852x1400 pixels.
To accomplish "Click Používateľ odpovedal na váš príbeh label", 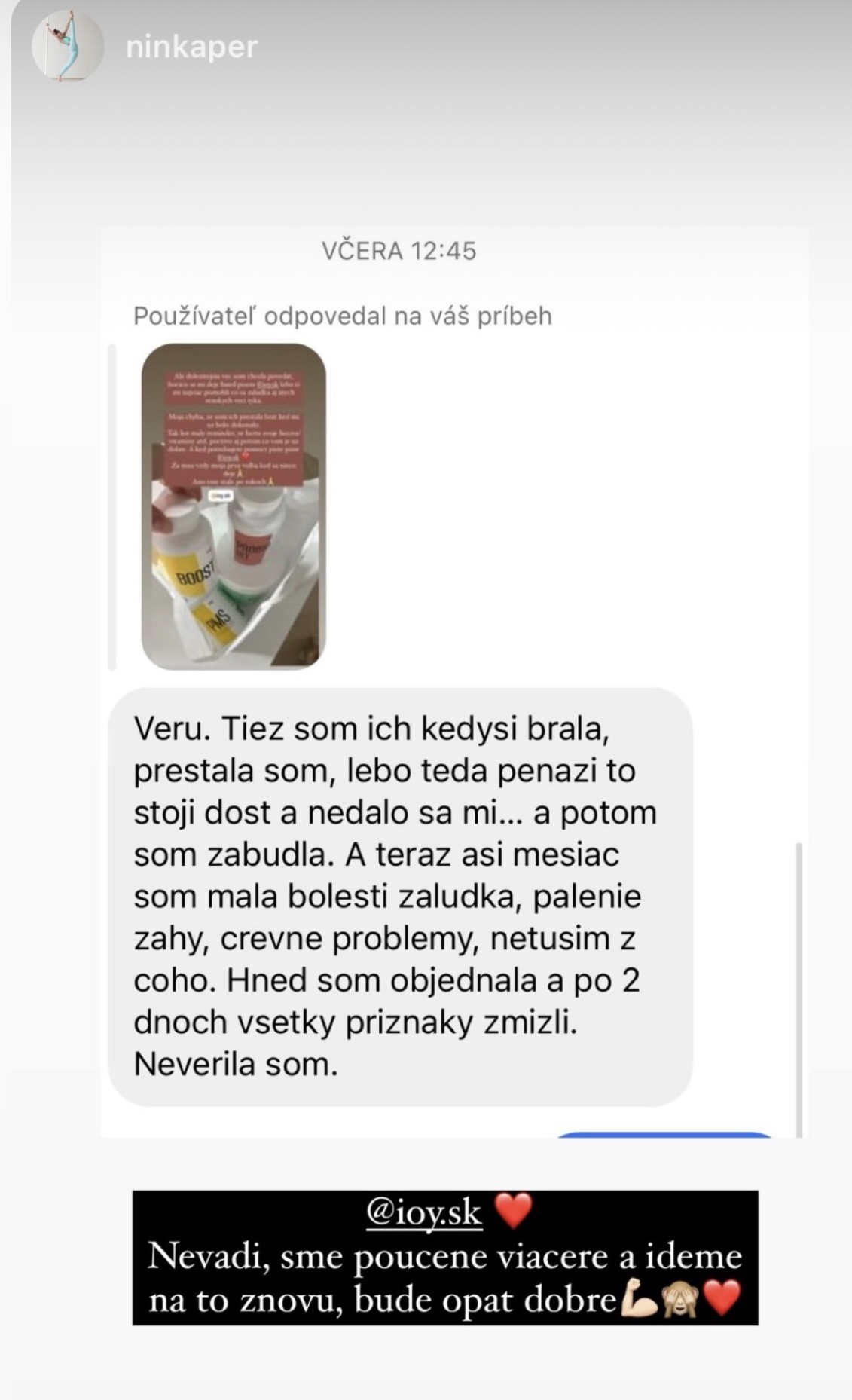I will (343, 317).
